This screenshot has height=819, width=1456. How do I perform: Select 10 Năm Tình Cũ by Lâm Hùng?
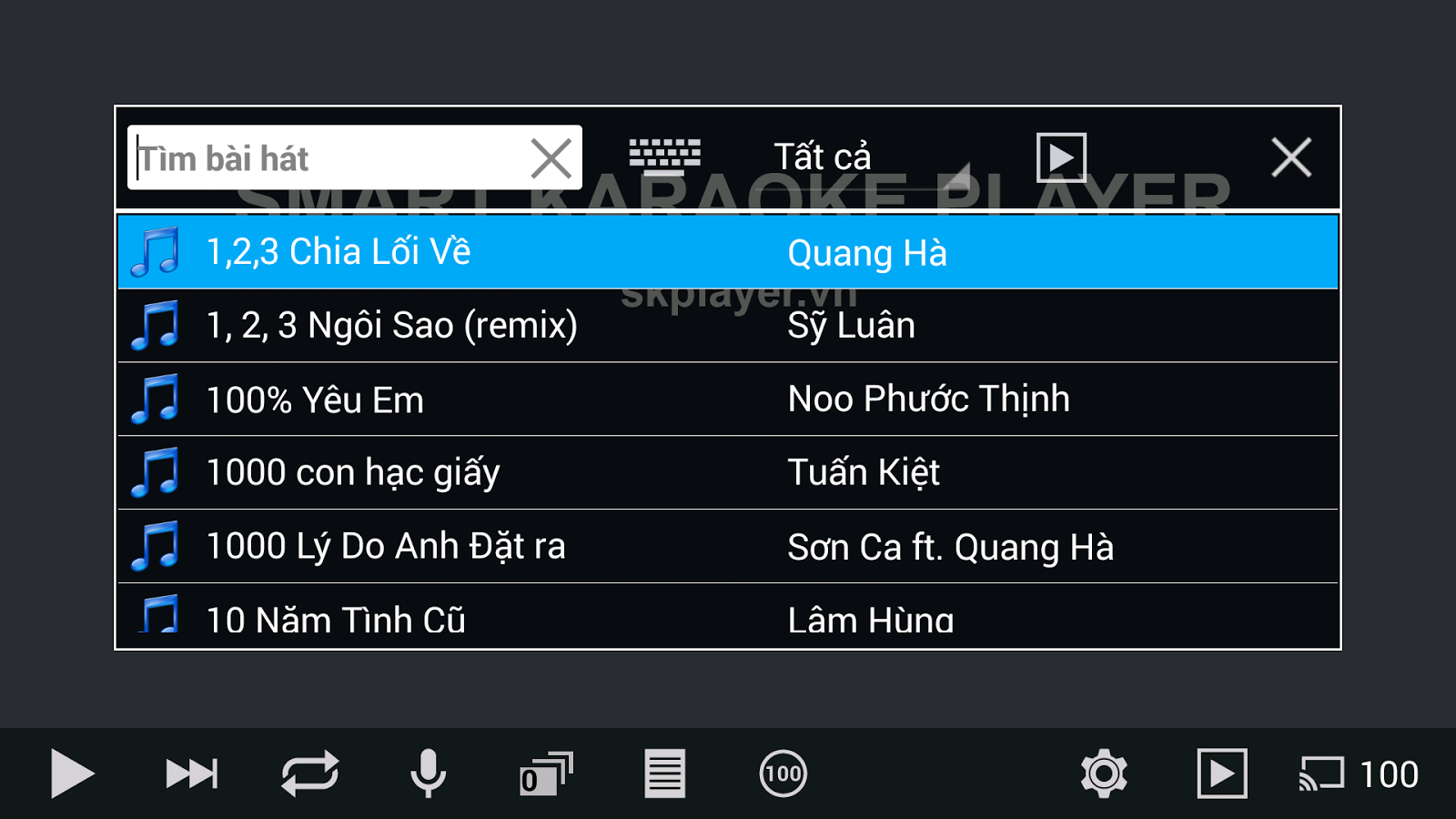(x=728, y=619)
